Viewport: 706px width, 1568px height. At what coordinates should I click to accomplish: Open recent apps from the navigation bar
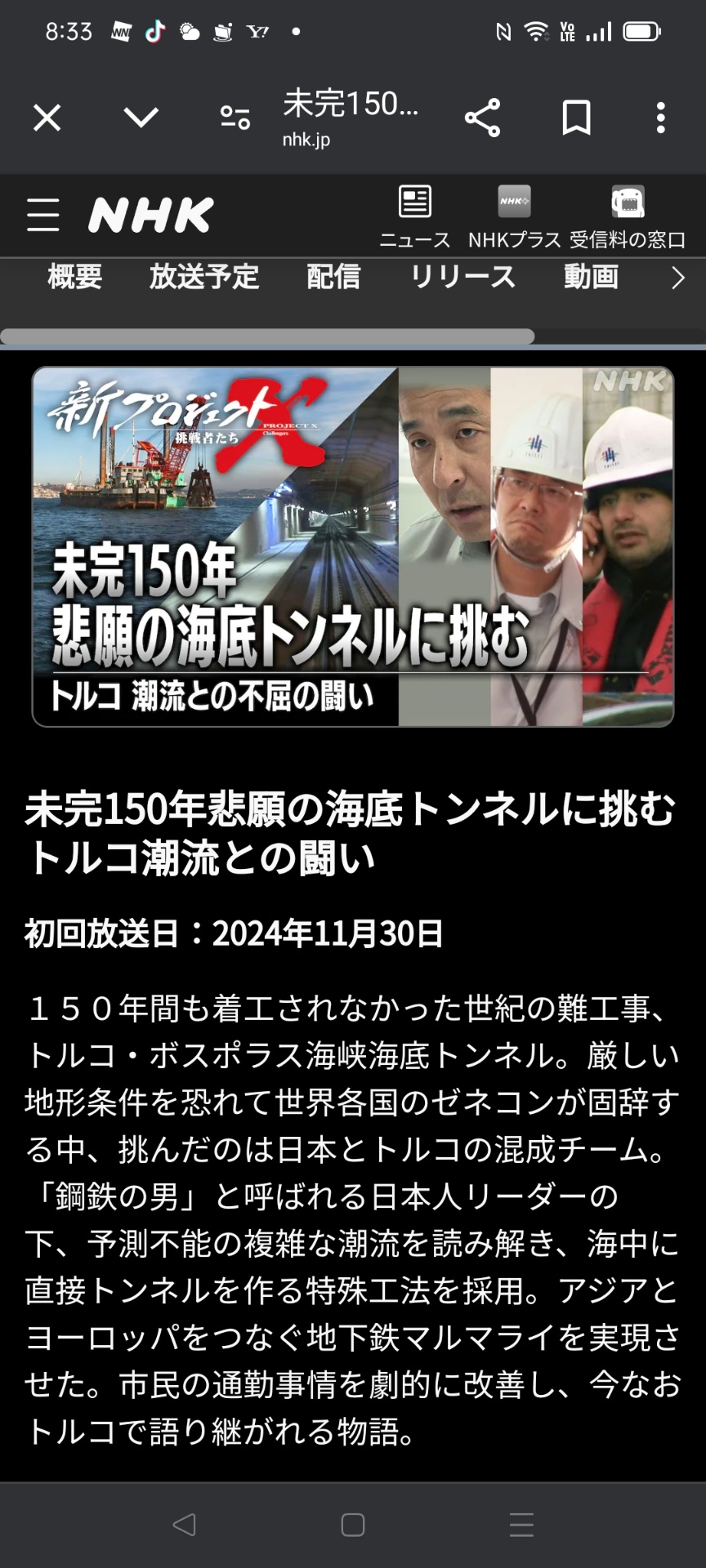[521, 1524]
